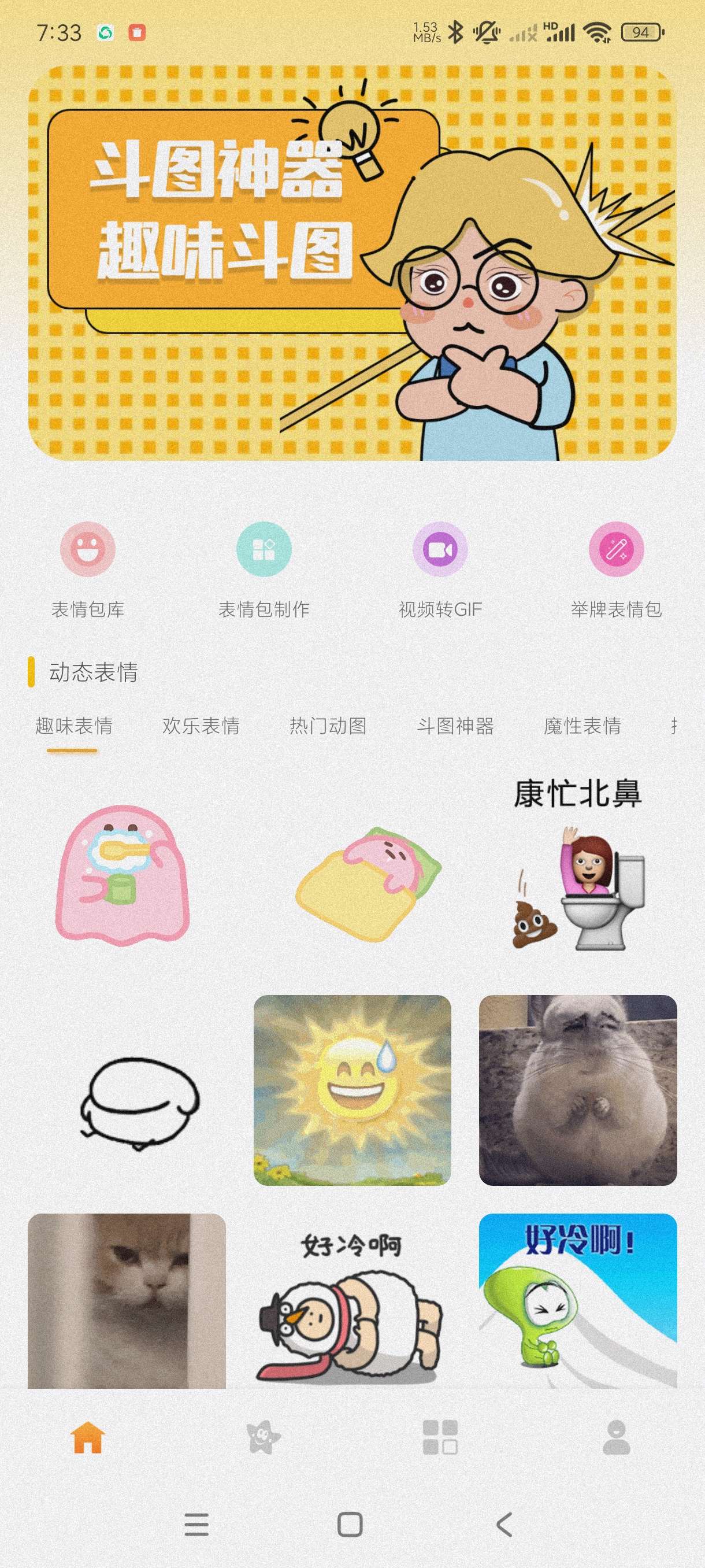Viewport: 705px width, 1568px height.
Task: Open the profile tab in bottom bar
Action: coord(615,1437)
